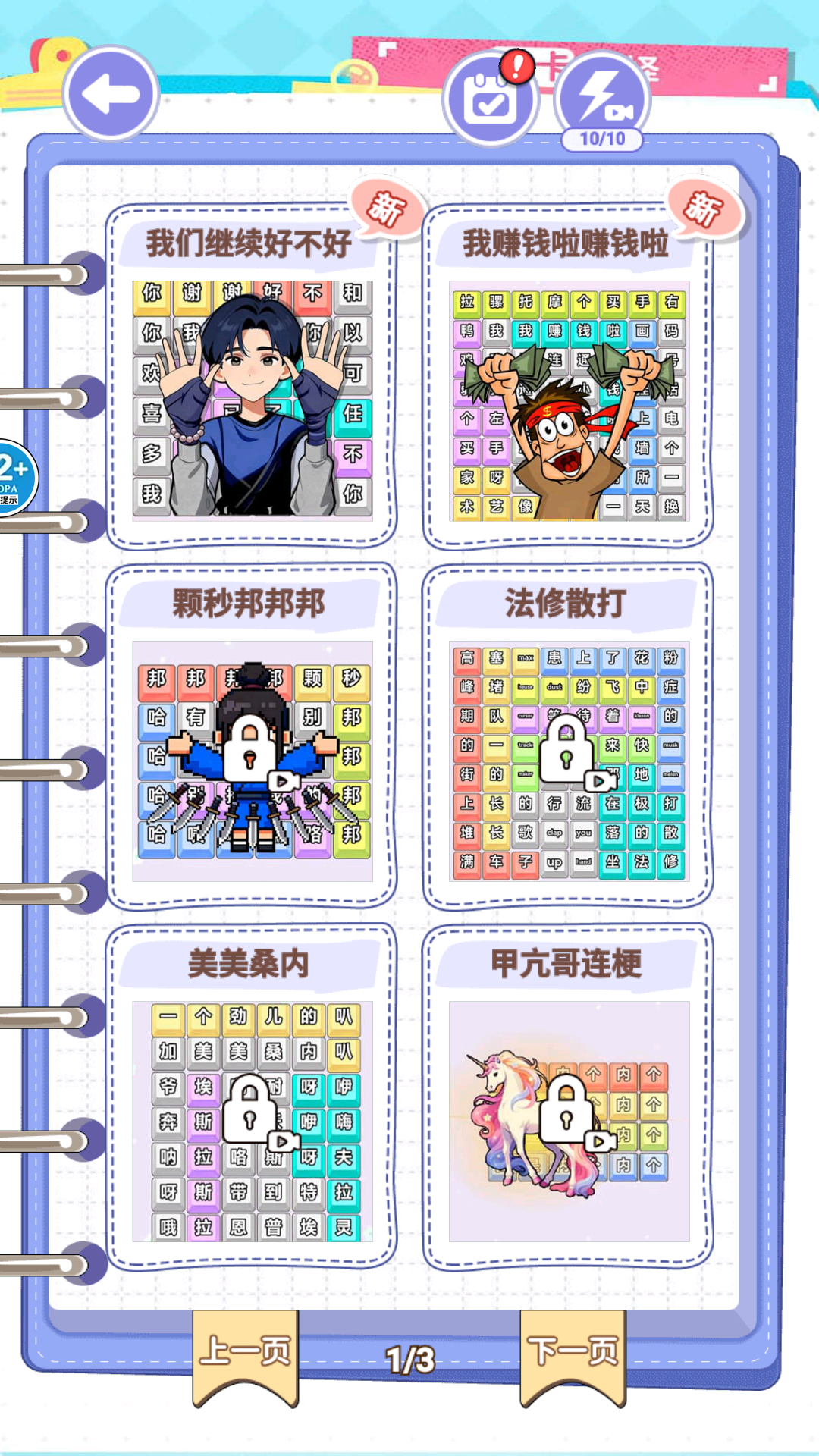819x1456 pixels.
Task: Go back with the arrow button
Action: point(111,94)
